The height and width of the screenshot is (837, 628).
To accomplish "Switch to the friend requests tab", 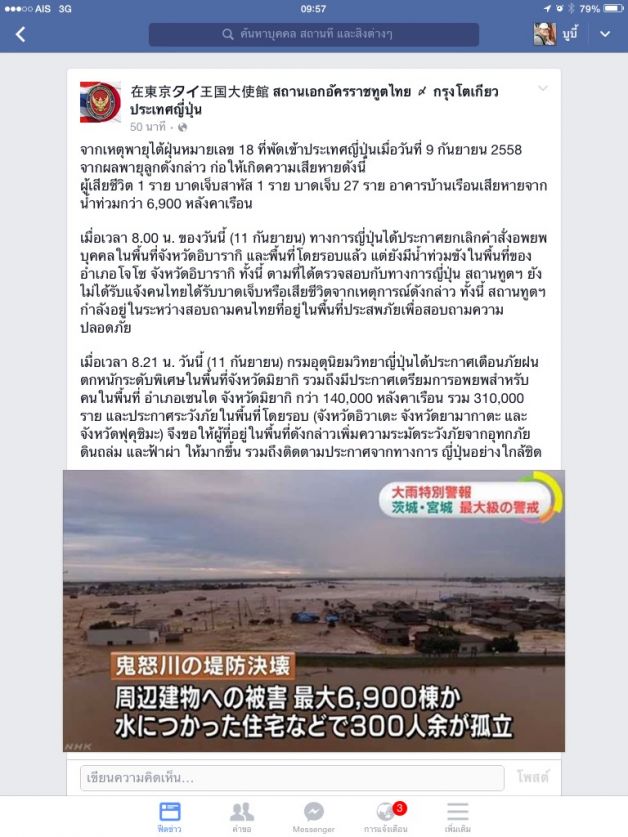I will click(241, 816).
